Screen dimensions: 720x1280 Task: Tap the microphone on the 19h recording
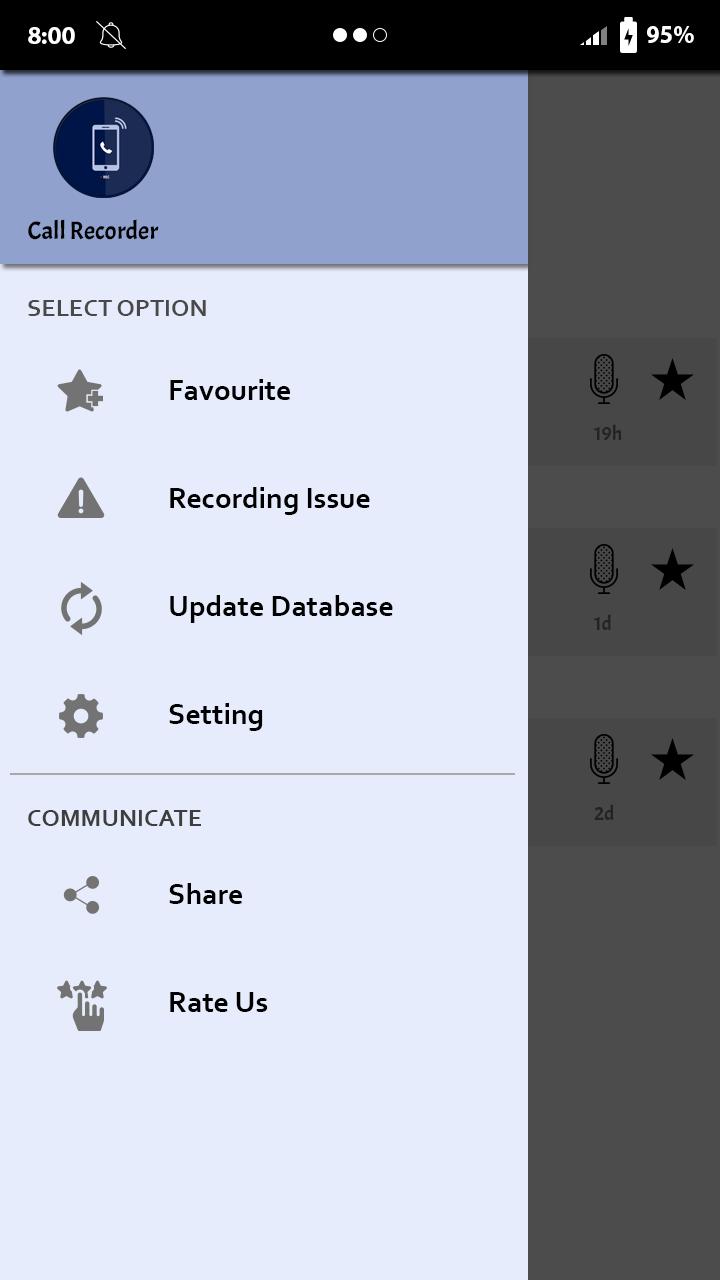(x=604, y=380)
